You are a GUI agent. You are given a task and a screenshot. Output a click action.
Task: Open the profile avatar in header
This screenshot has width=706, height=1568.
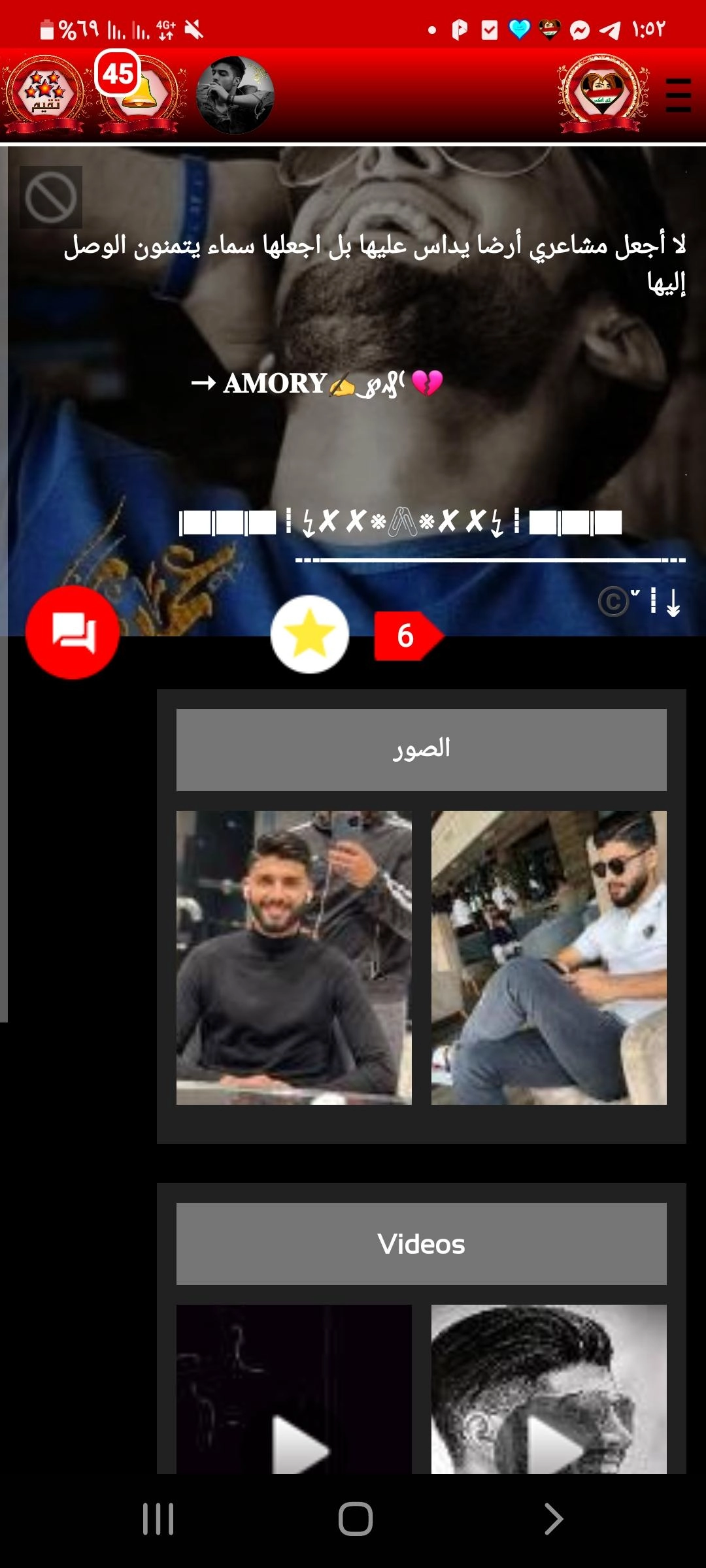pyautogui.click(x=235, y=95)
